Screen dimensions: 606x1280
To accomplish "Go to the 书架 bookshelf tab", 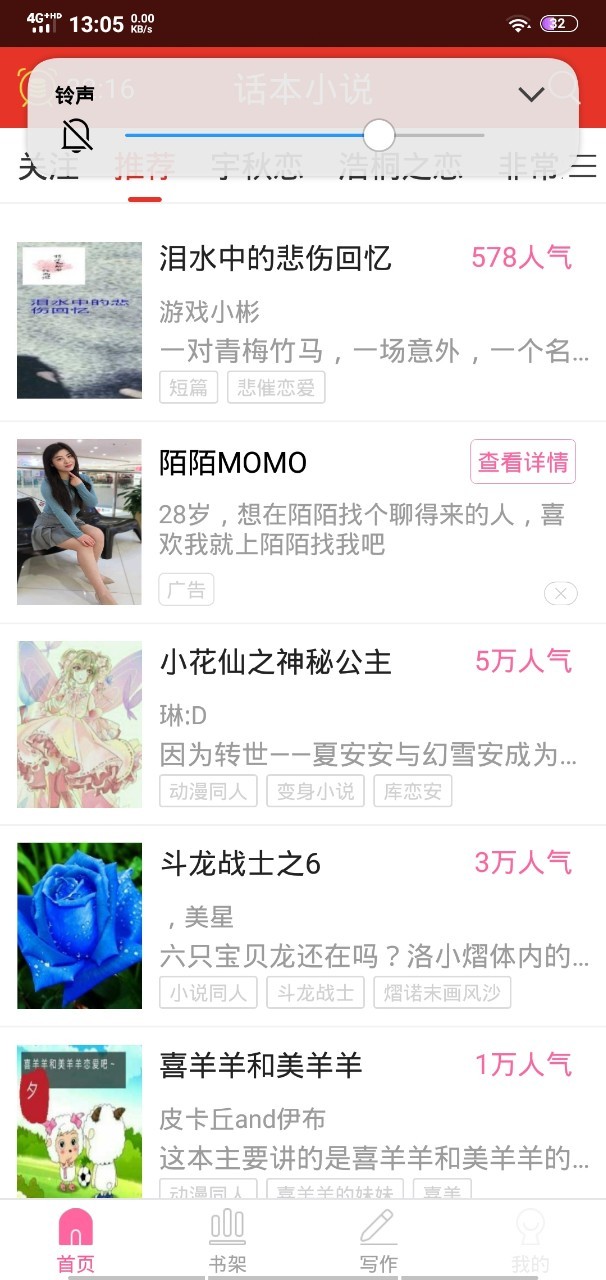I will pos(227,1240).
